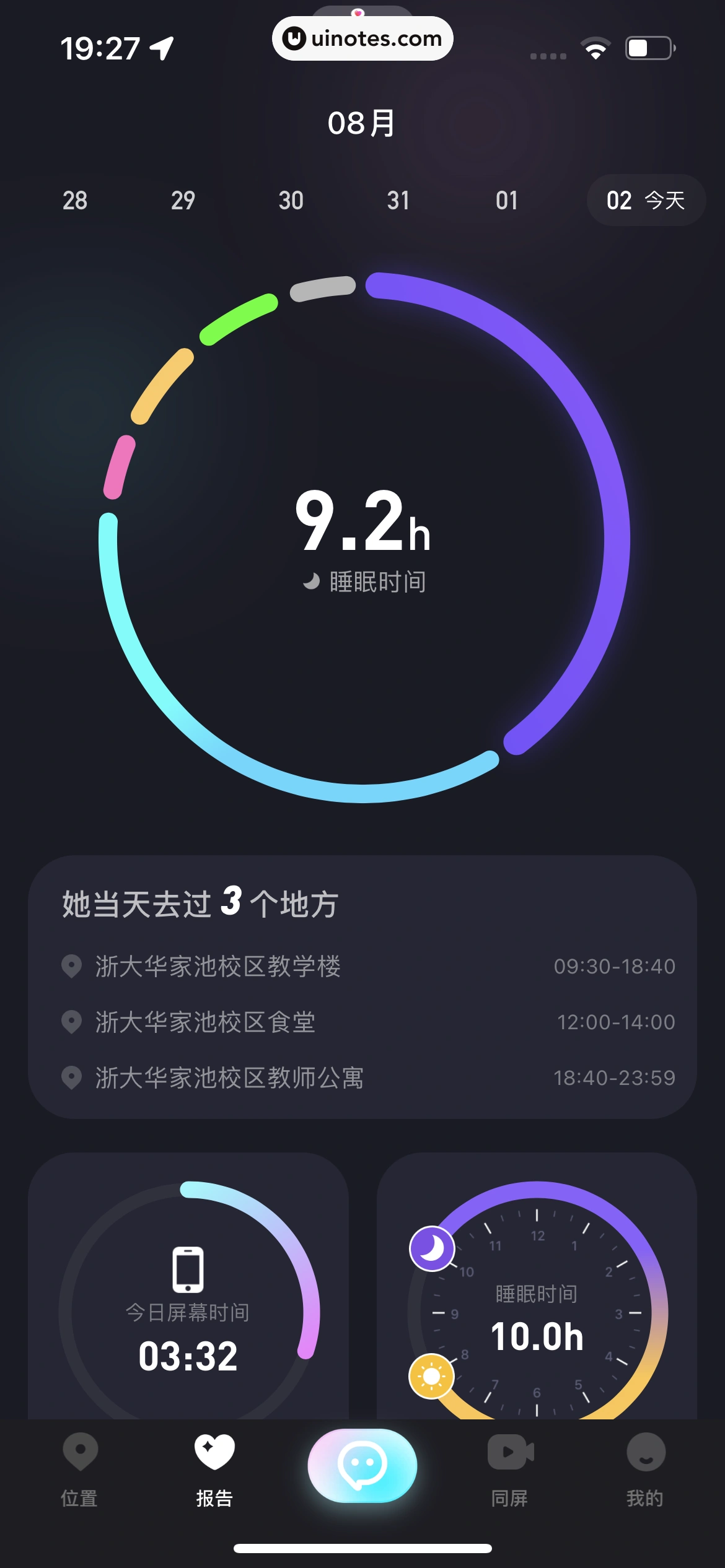
Task: Open the 同屏 screen-sharing video icon
Action: pos(509,1452)
